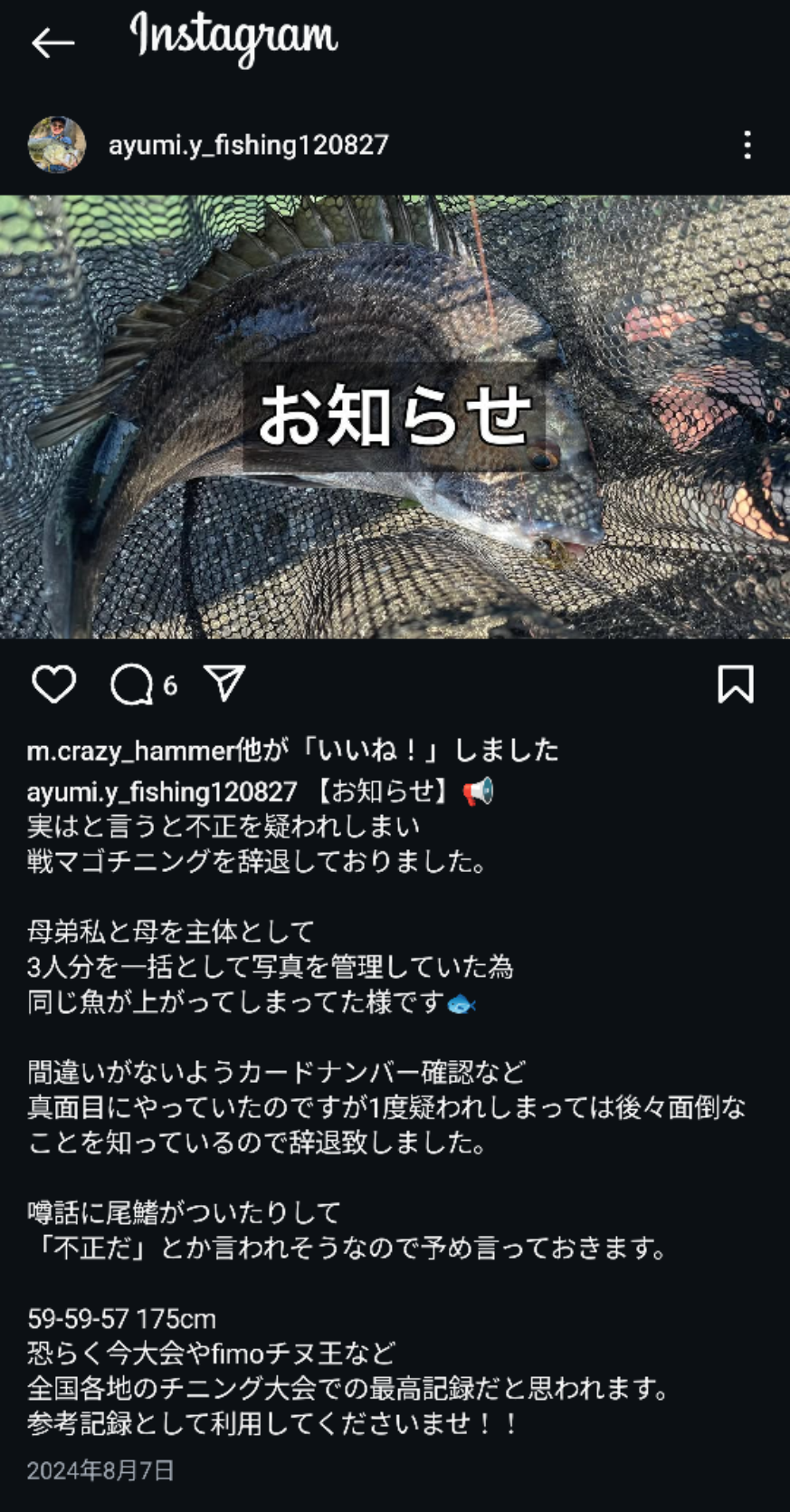
Task: Open ayumi.y_fishing120827 profile picture
Action: click(57, 145)
